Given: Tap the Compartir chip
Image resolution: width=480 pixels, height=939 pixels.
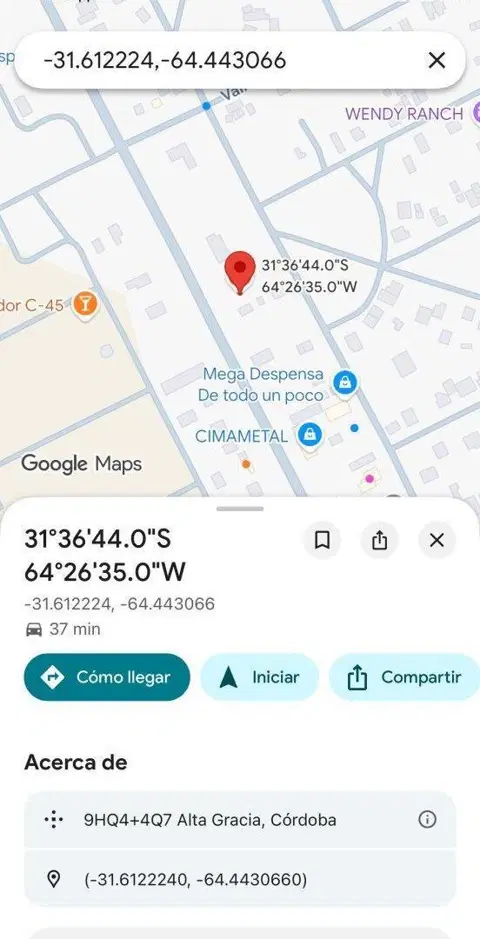Looking at the screenshot, I should tap(405, 677).
